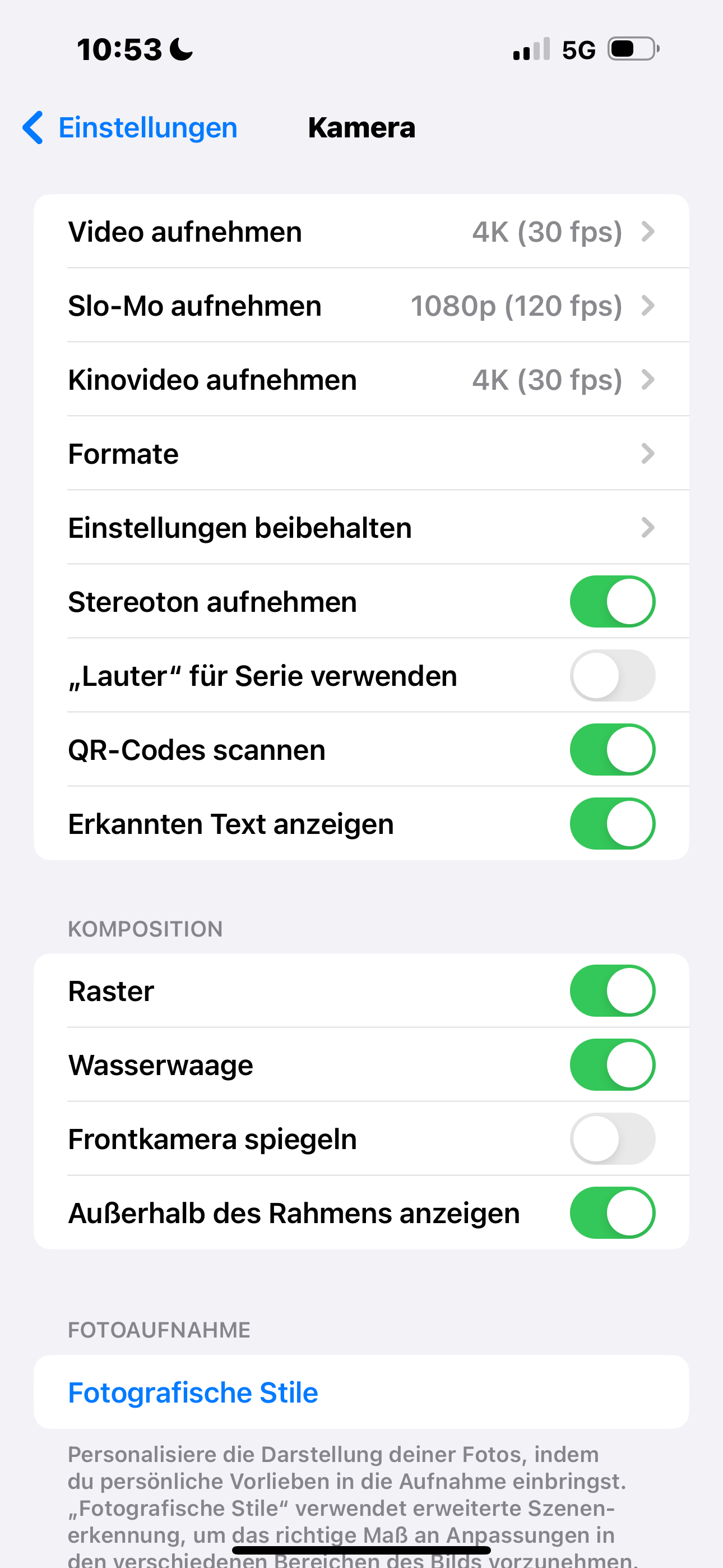Open Einstellungen beibehalten
The width and height of the screenshot is (723, 1568).
[361, 528]
